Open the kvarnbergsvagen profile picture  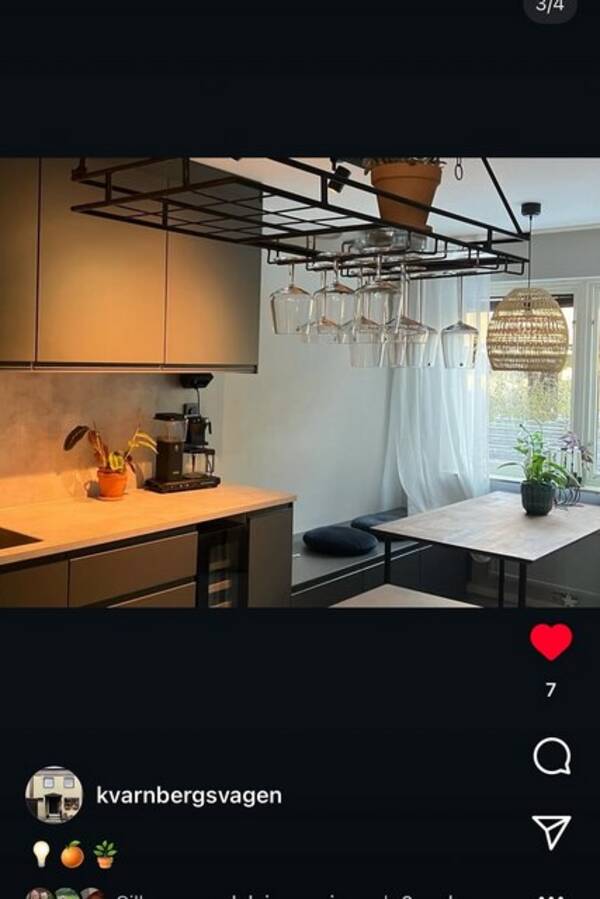coord(54,795)
